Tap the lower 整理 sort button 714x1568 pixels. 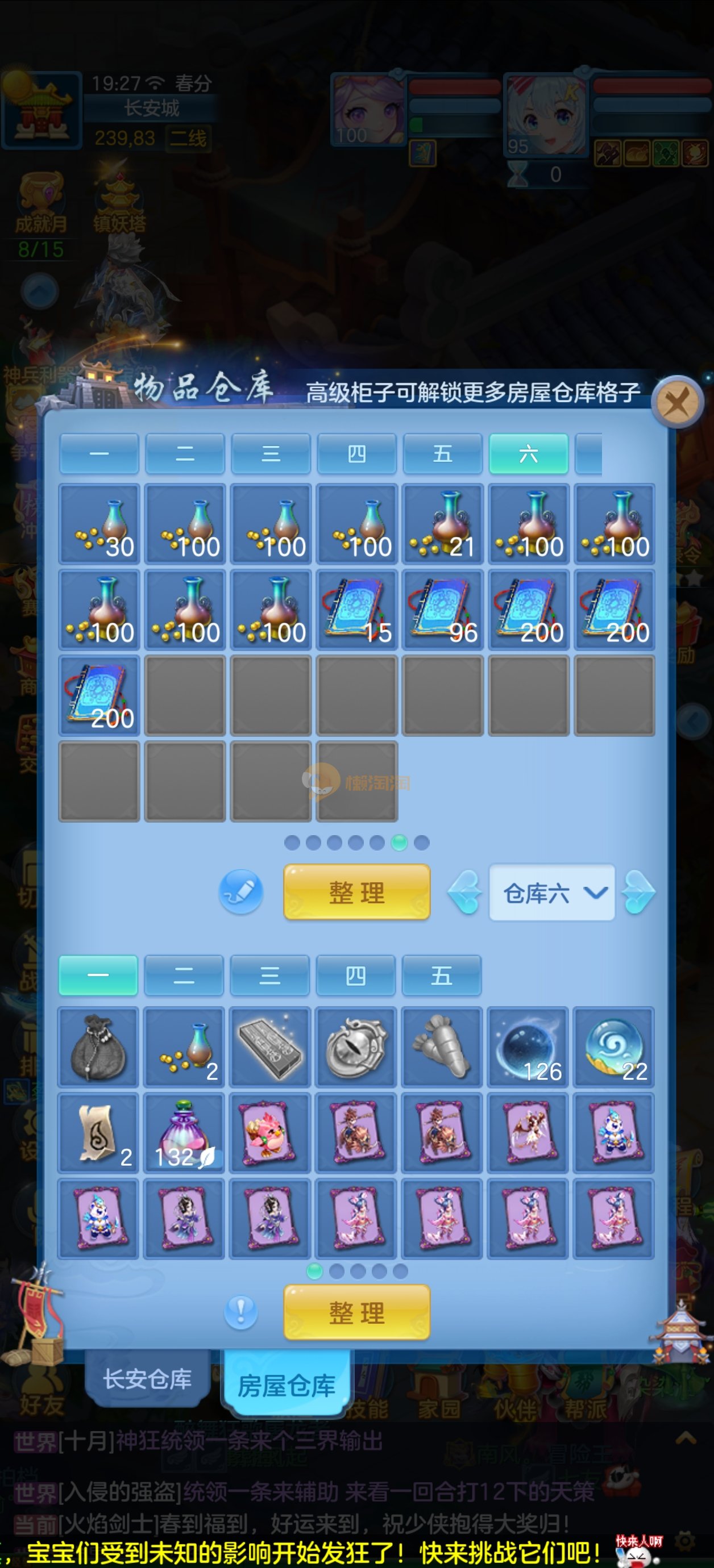[356, 1312]
